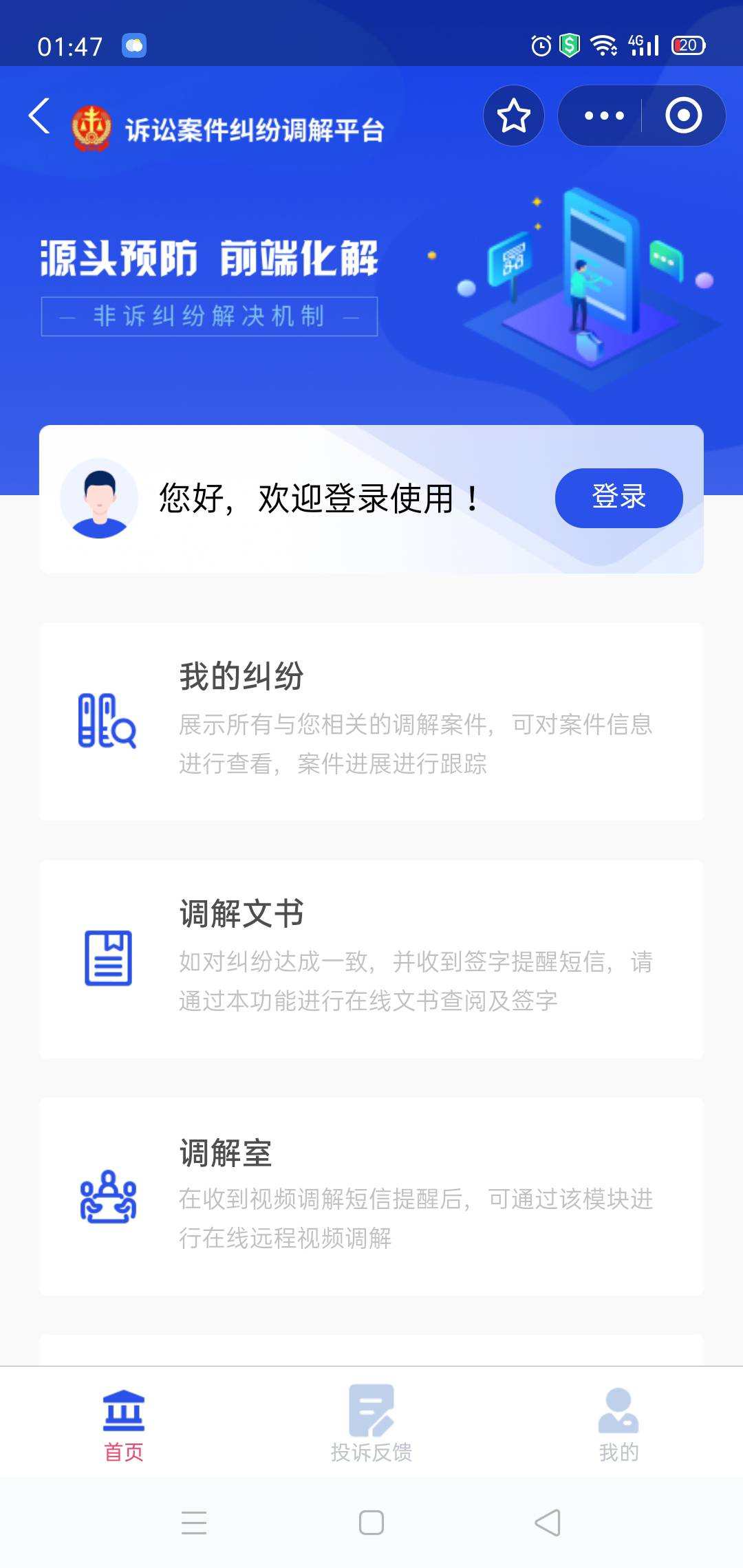The height and width of the screenshot is (1568, 743).
Task: Tap the Wi-Fi signal indicator in the status bar
Action: pos(603,44)
